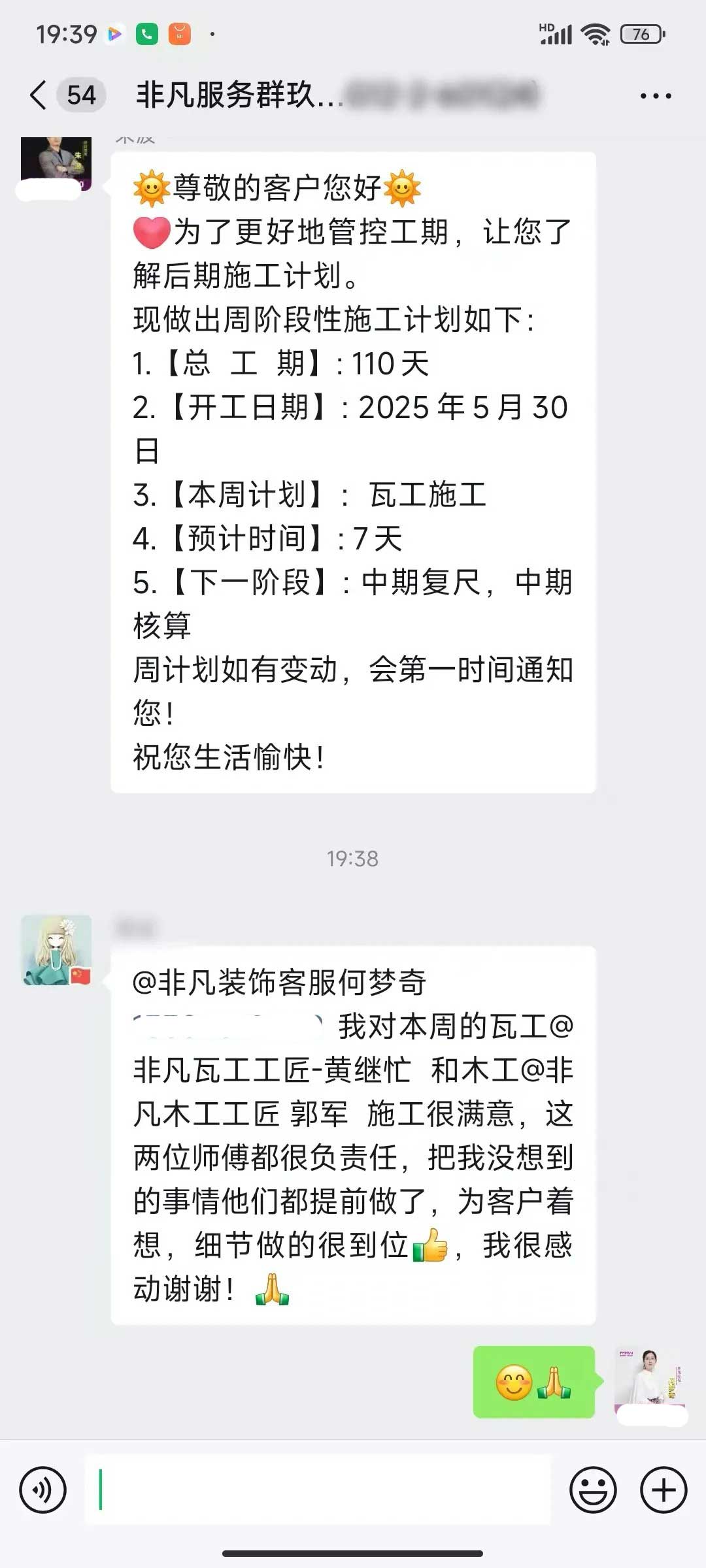Switch to voice message input
Viewport: 706px width, 1568px height.
pos(43,1490)
